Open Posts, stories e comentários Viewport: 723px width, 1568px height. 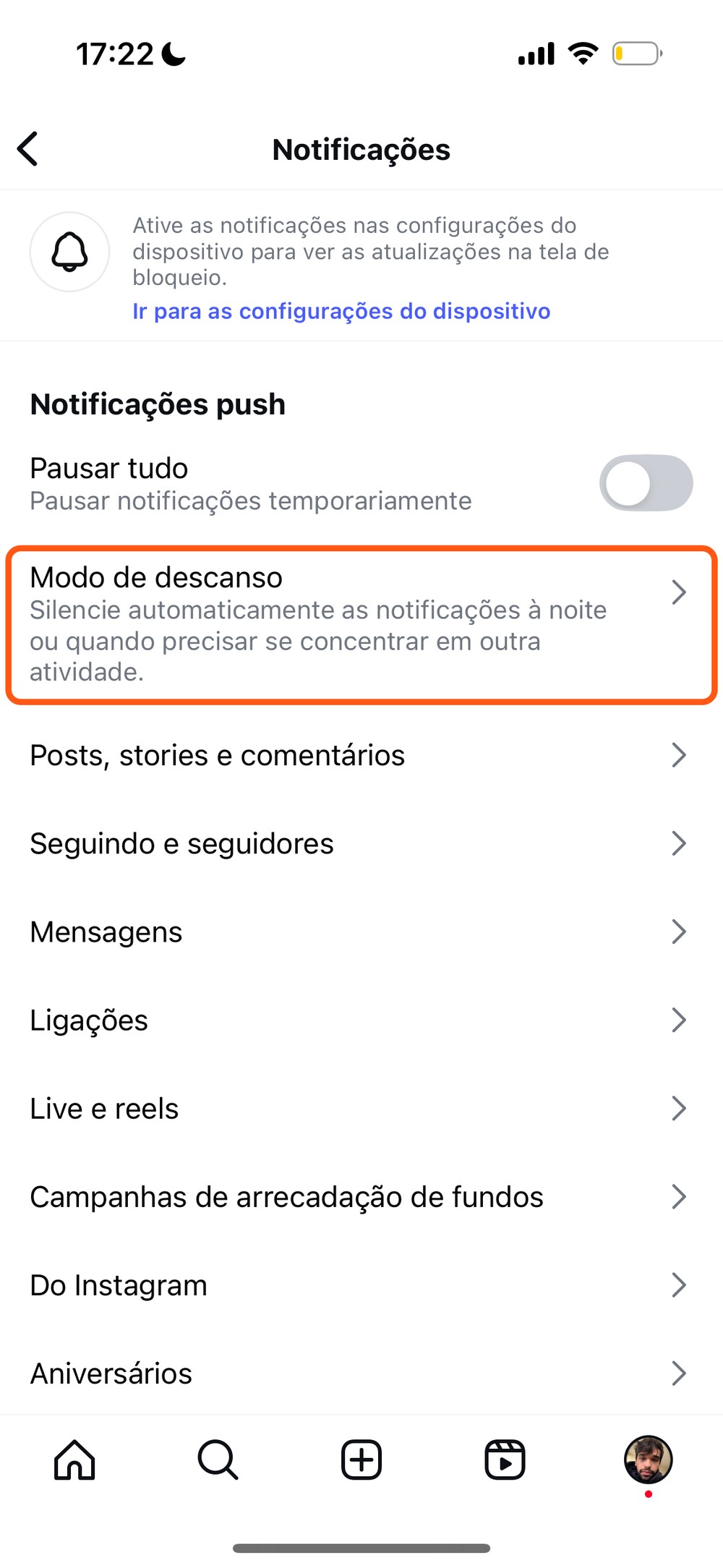tap(360, 755)
